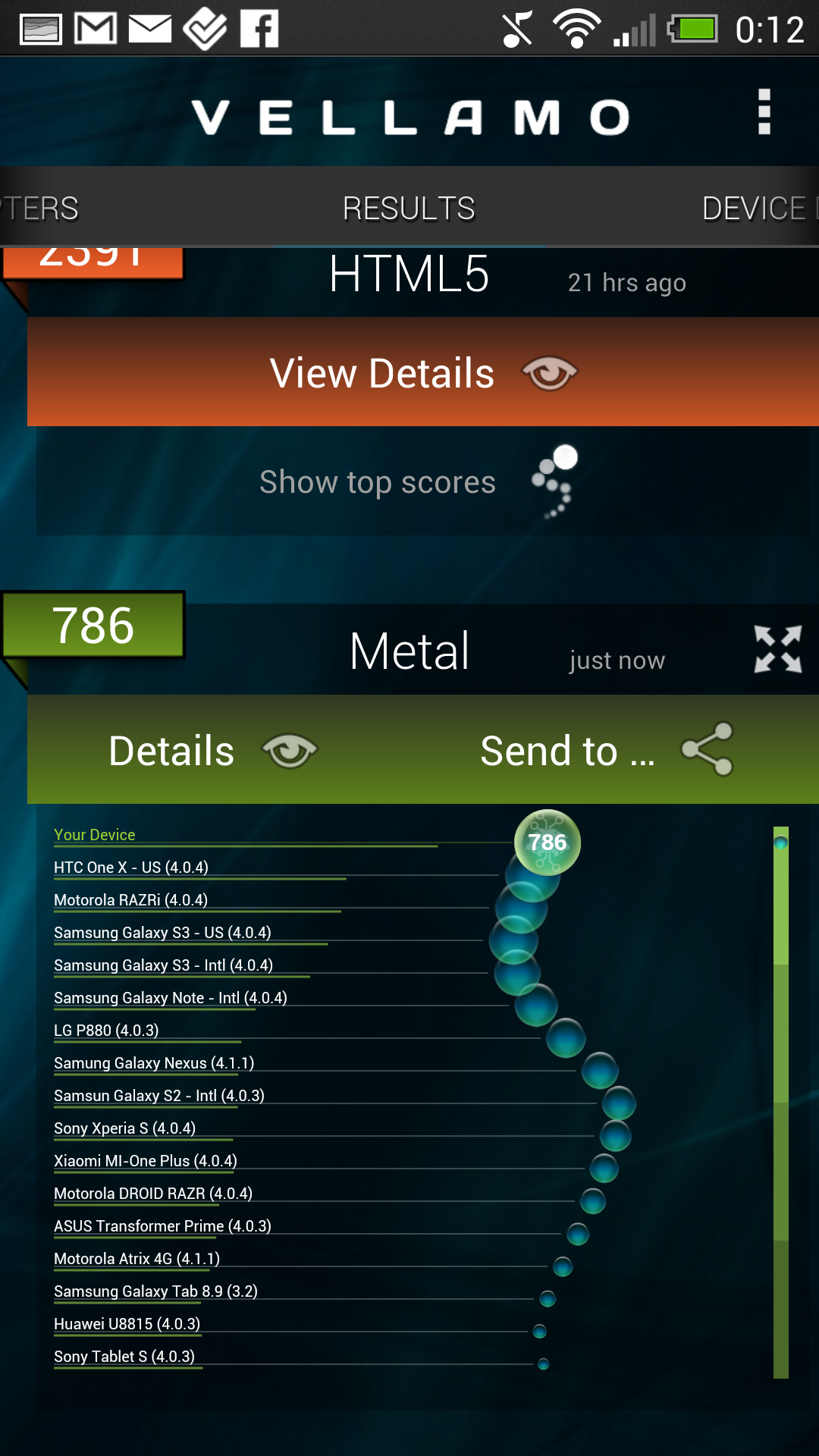
Task: Select LG P880 comparison entry
Action: (106, 1031)
